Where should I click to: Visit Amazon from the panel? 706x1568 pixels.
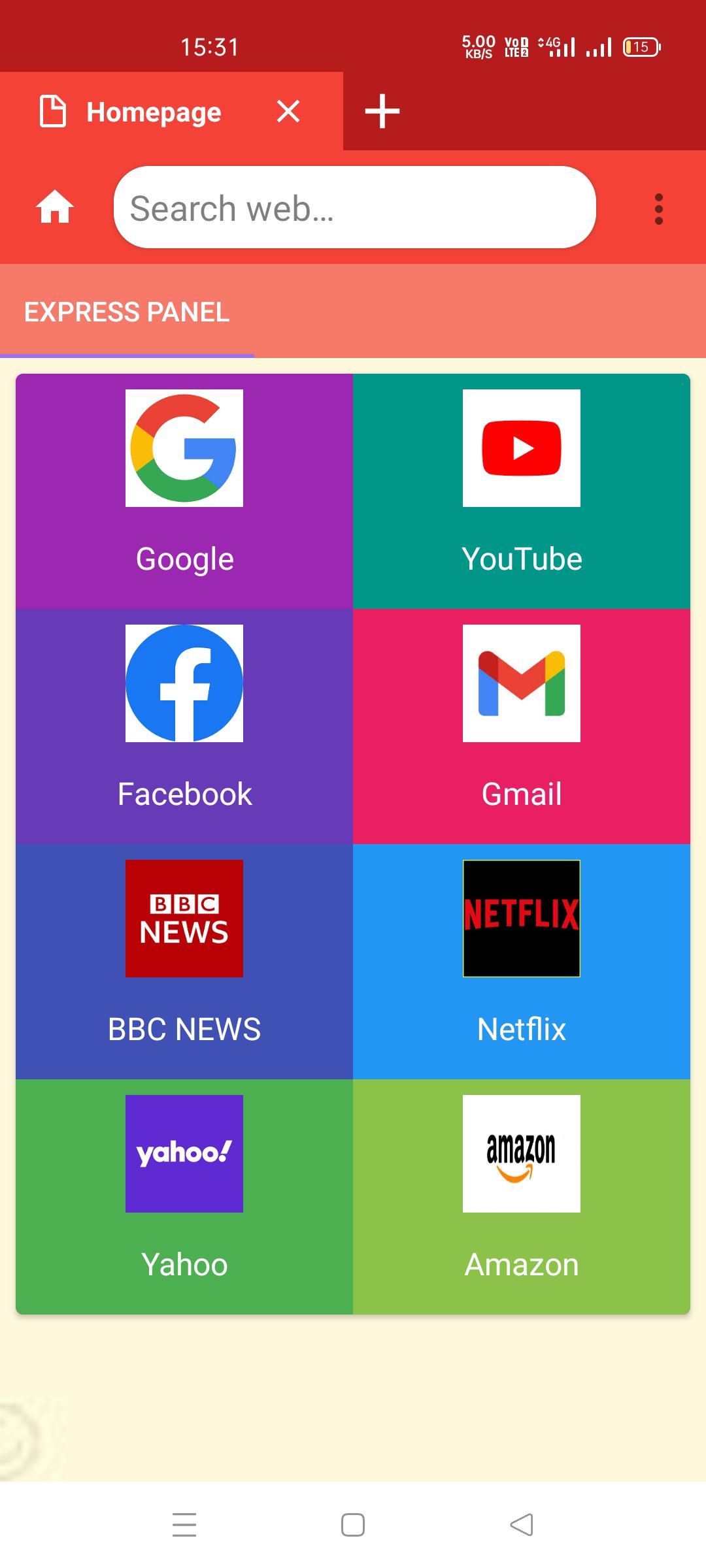[522, 1197]
